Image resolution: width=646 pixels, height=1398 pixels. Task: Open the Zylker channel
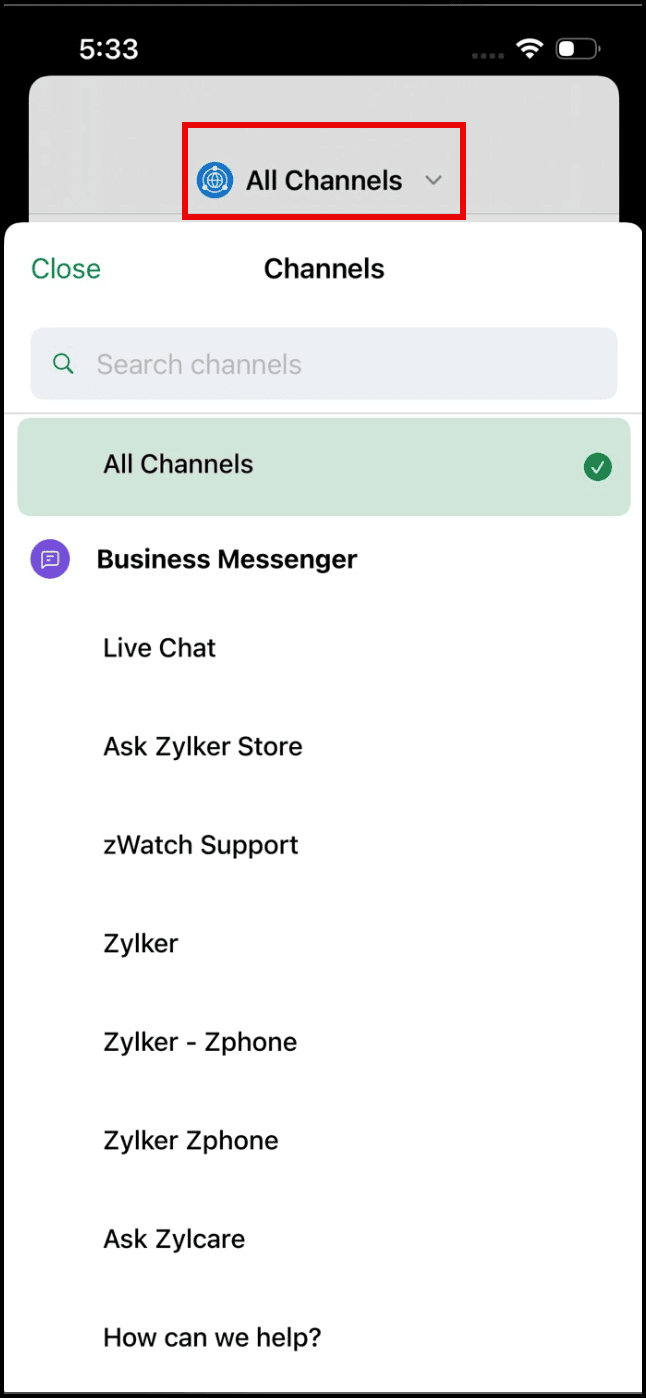coord(141,943)
